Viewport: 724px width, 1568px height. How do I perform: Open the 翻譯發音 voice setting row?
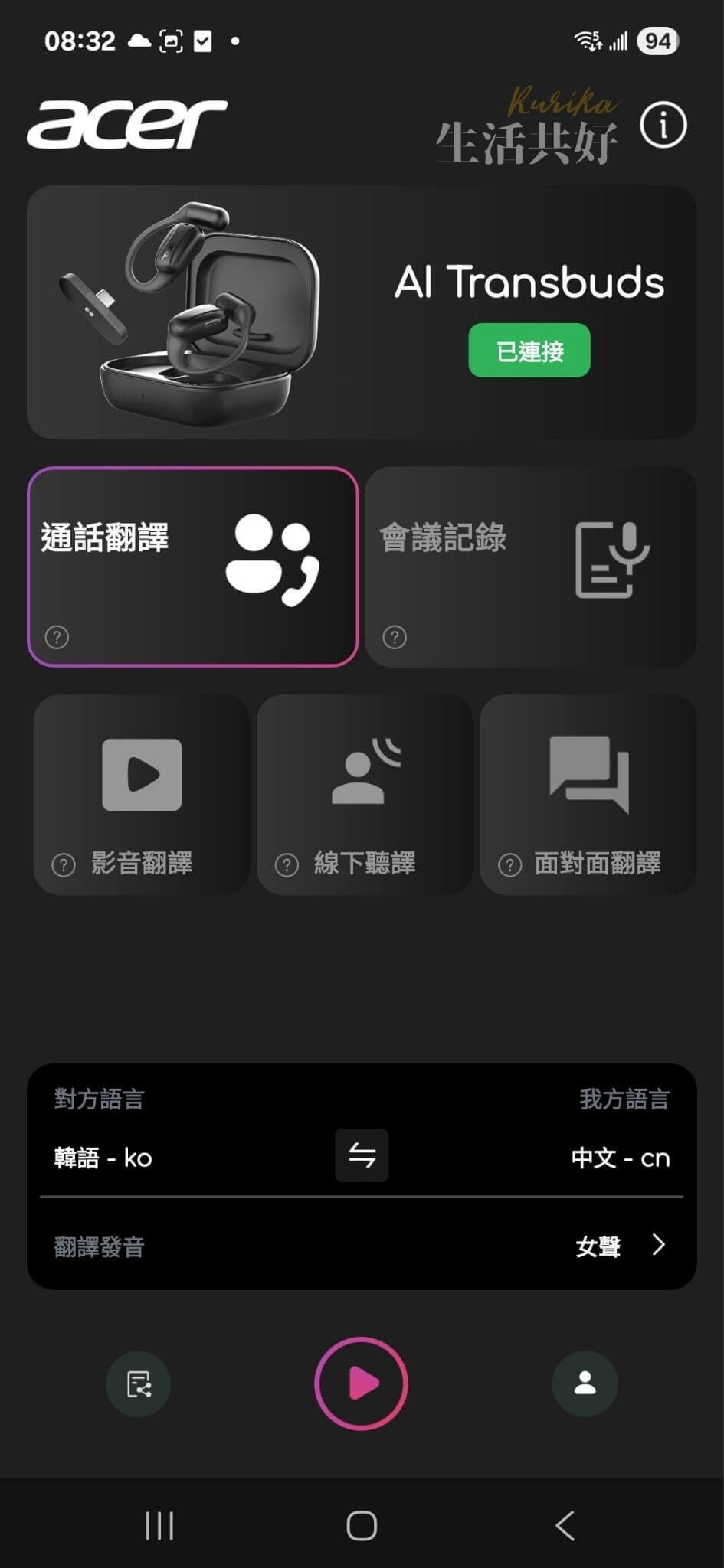click(x=362, y=1246)
